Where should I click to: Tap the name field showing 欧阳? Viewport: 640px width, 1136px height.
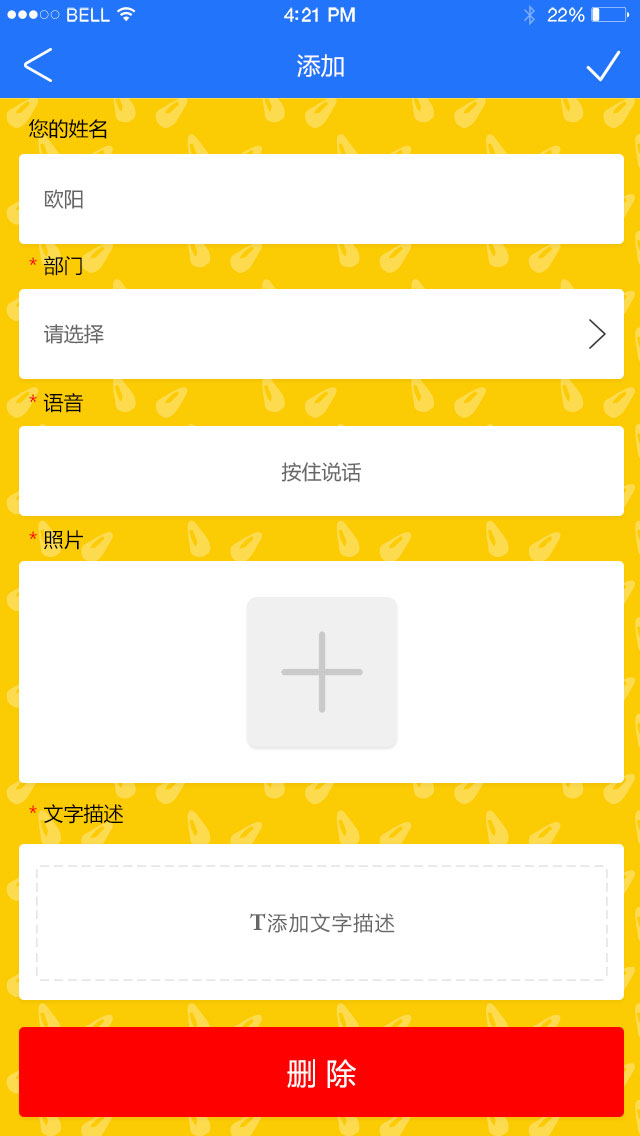pyautogui.click(x=321, y=199)
